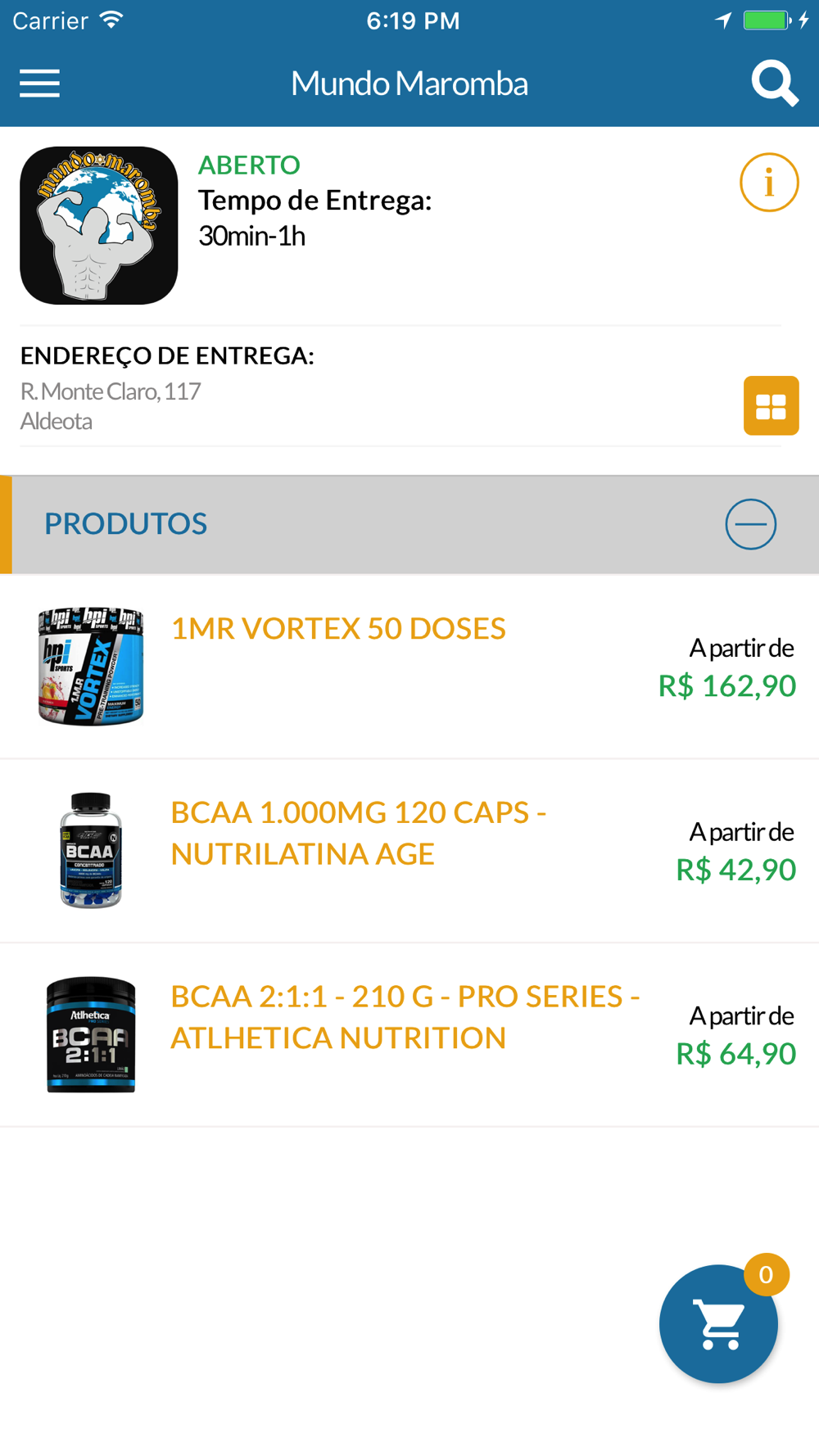This screenshot has width=819, height=1456.
Task: Open BCAA 1.000MG 120 Caps Nutrilatina product
Action: click(409, 851)
